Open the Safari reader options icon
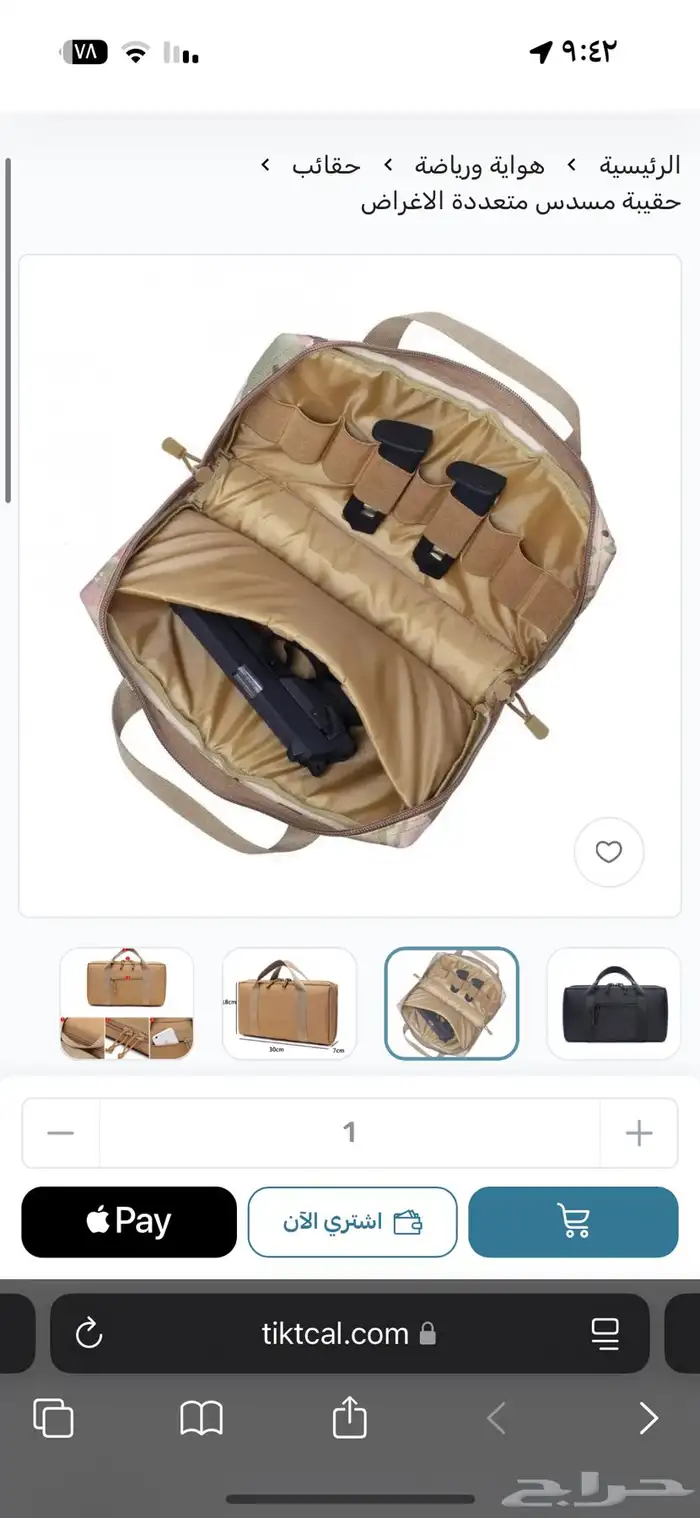Viewport: 700px width, 1518px height. coord(605,1333)
